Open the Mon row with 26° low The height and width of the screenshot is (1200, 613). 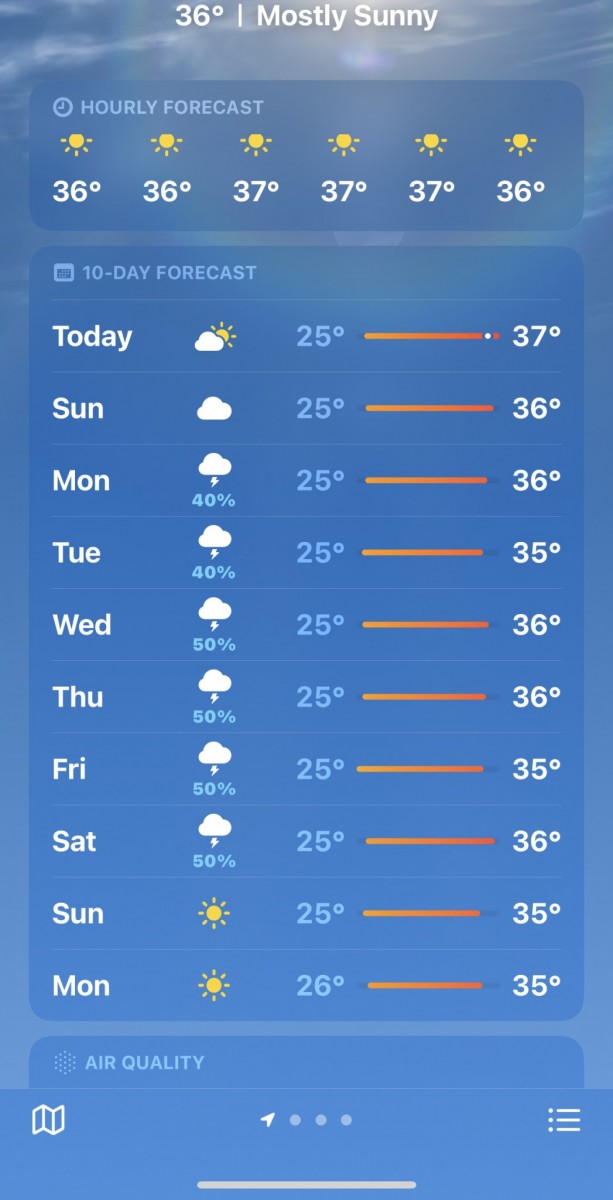[x=306, y=986]
